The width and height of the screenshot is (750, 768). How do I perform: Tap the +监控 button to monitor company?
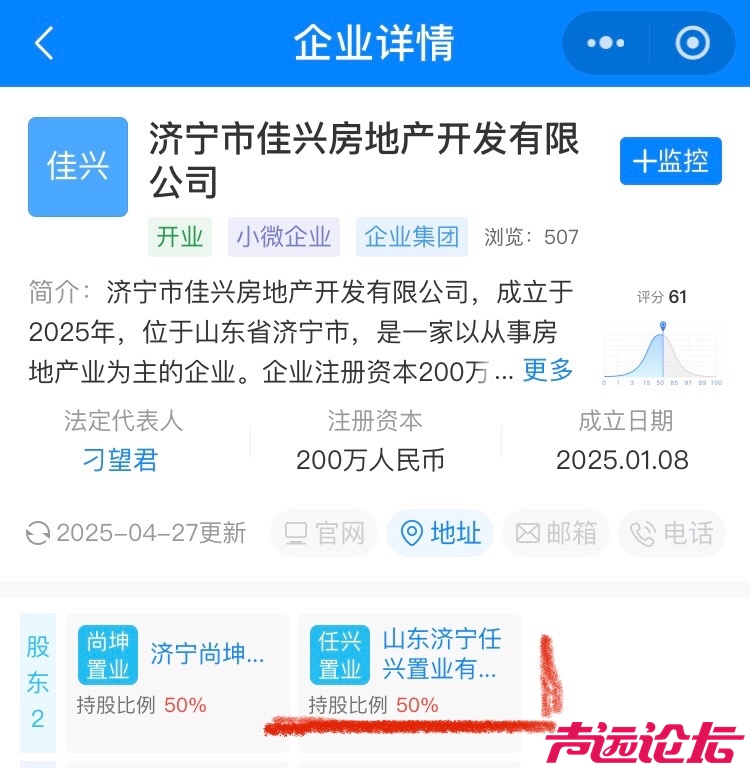[x=670, y=161]
